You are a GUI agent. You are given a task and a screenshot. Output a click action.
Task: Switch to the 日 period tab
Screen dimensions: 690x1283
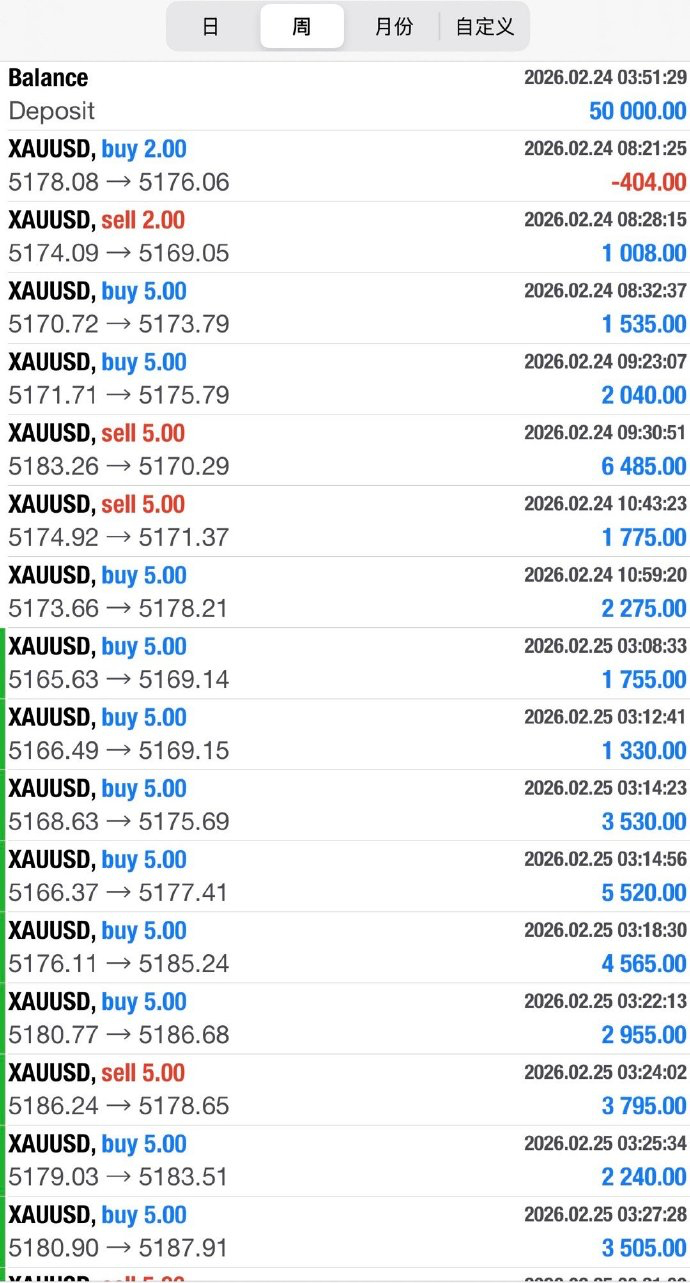(210, 27)
